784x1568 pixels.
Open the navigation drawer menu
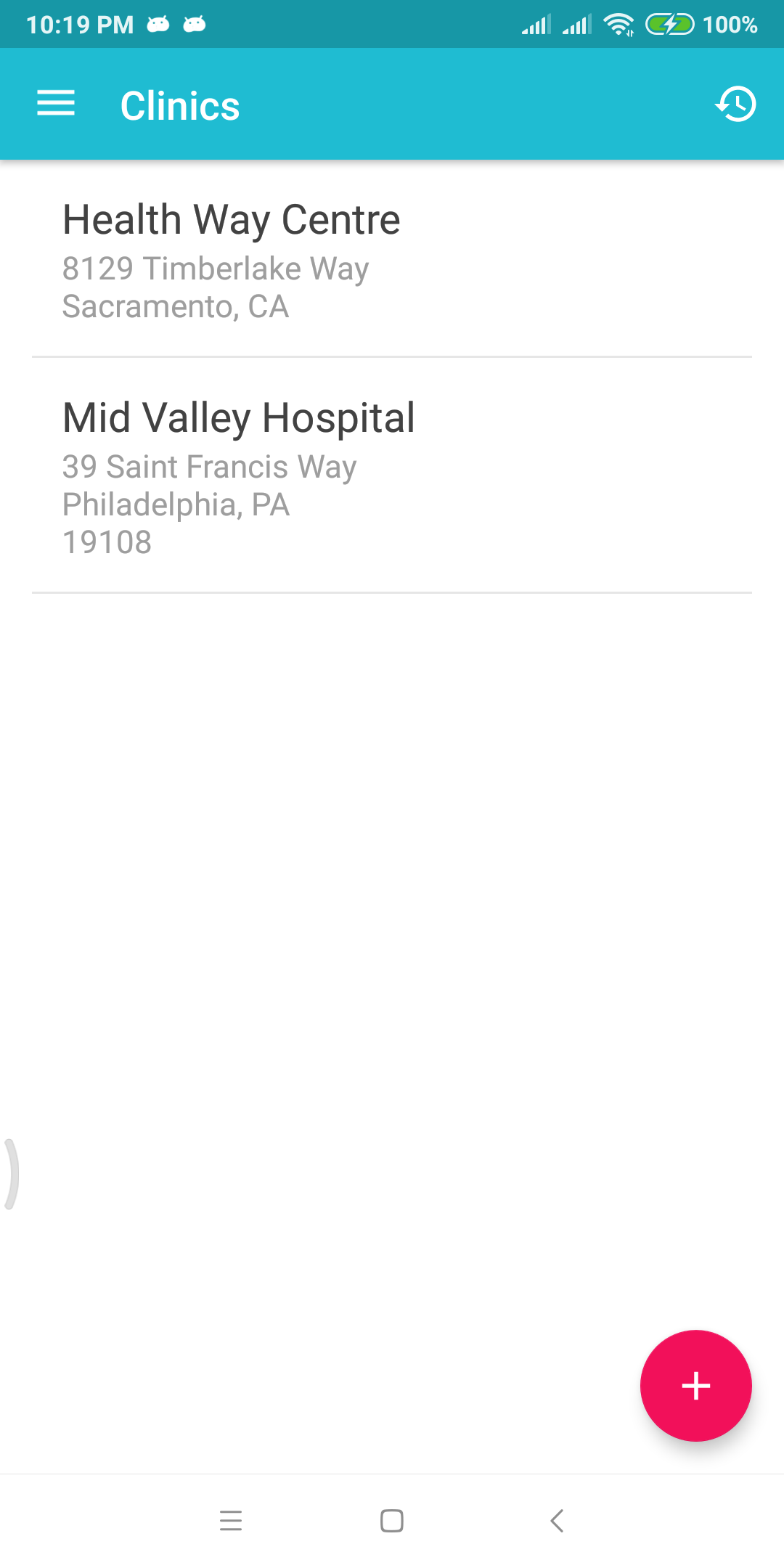pyautogui.click(x=56, y=103)
